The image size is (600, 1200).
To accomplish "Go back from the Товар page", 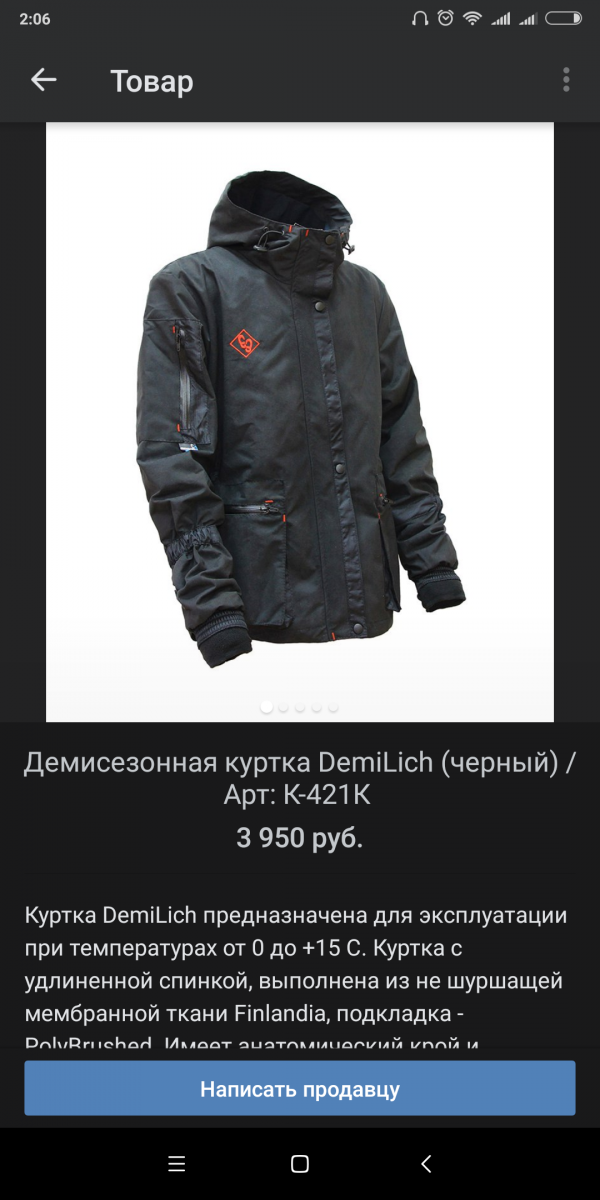I will click(43, 80).
